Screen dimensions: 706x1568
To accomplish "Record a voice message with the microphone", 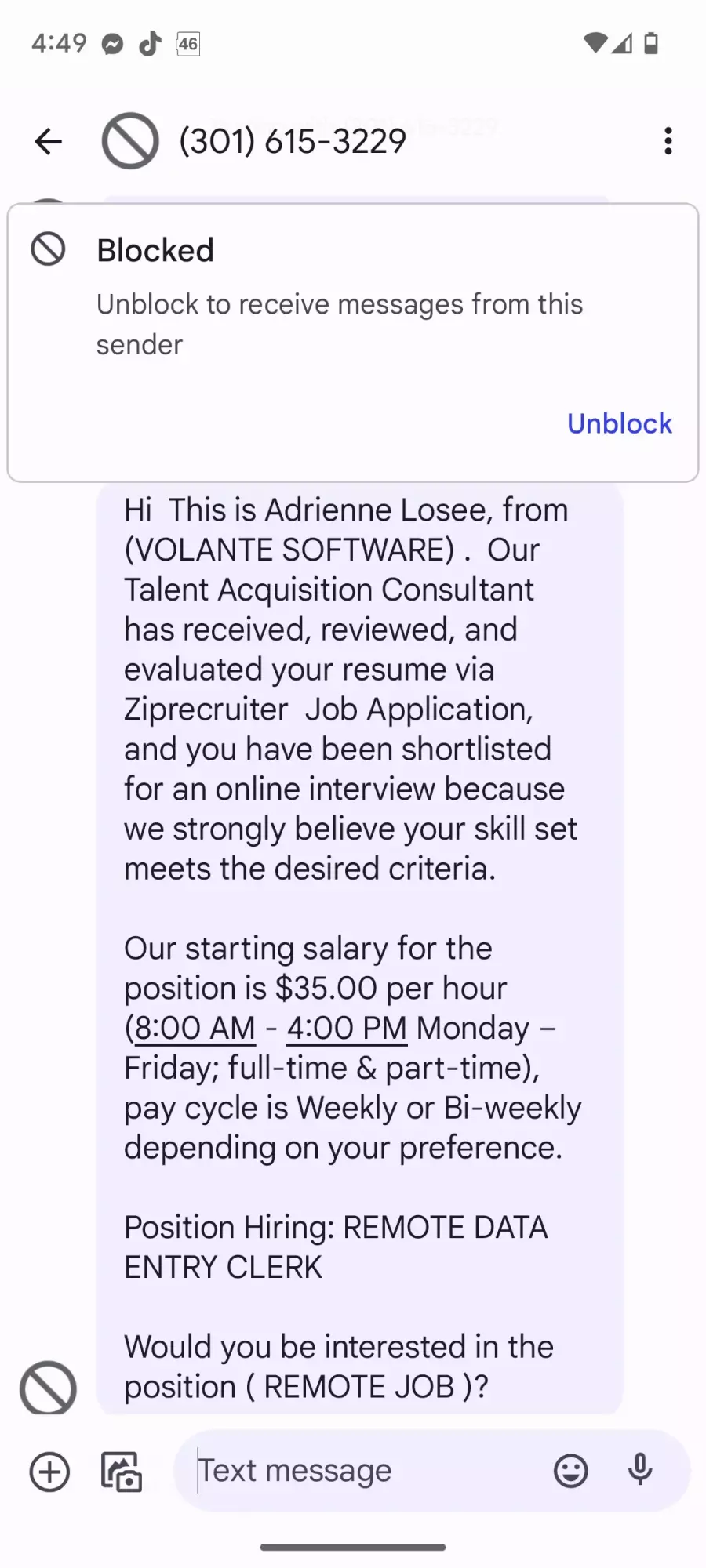I will [x=640, y=1470].
